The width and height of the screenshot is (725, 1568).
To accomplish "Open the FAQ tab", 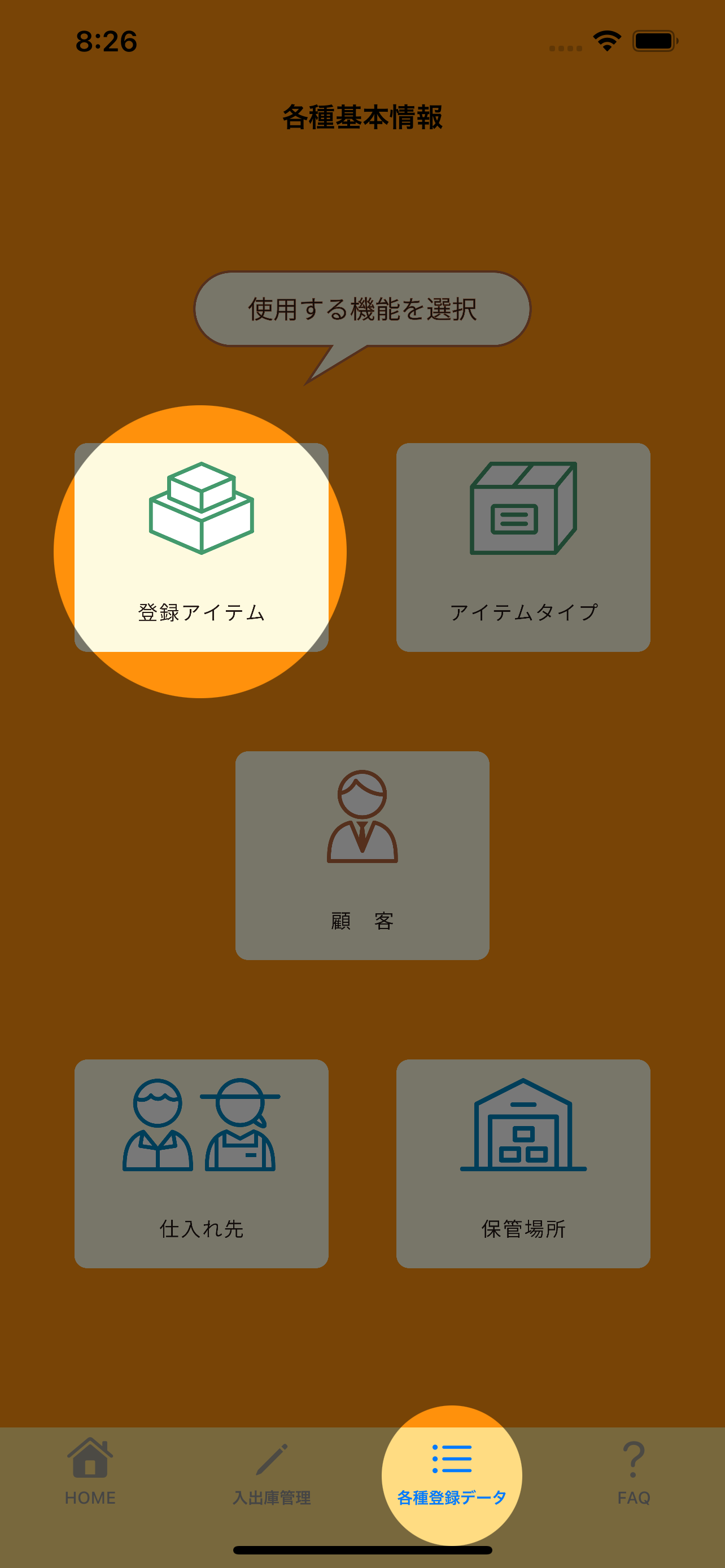I will pyautogui.click(x=634, y=1473).
